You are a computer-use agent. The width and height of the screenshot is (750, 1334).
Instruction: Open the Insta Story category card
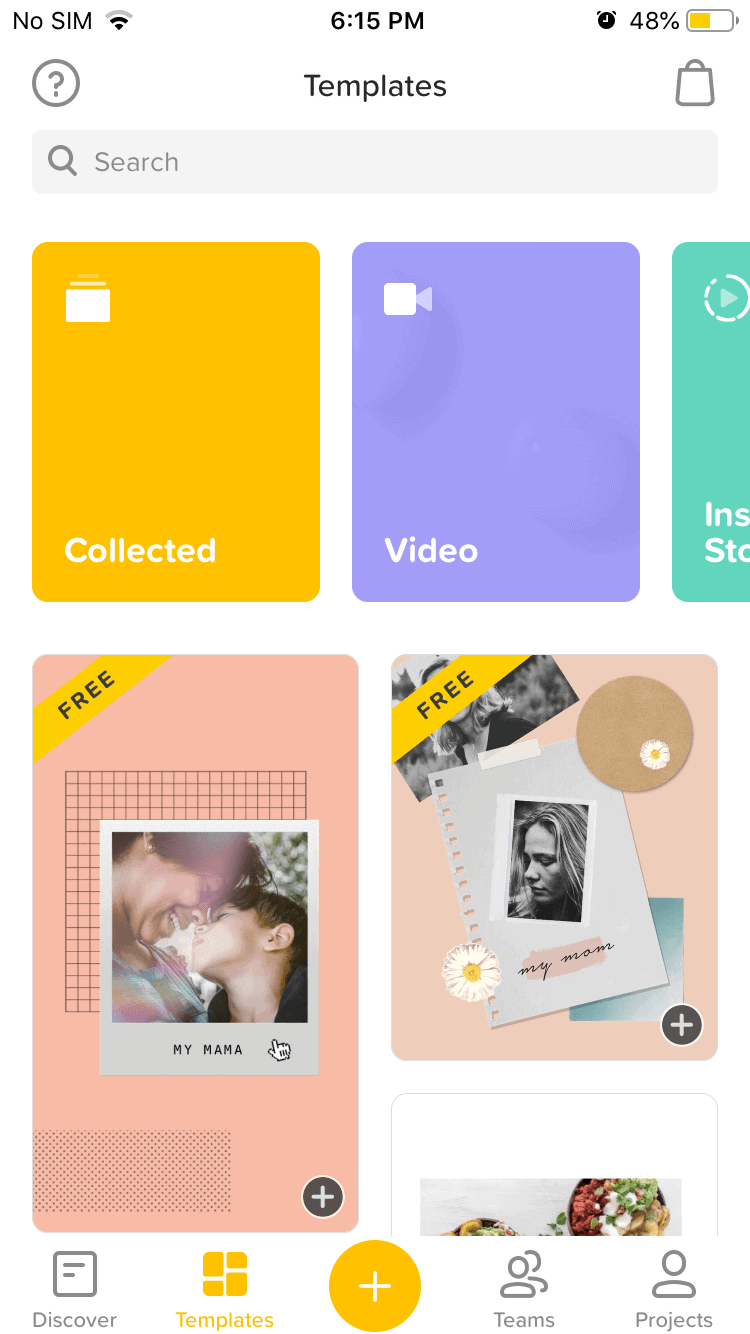pos(711,422)
